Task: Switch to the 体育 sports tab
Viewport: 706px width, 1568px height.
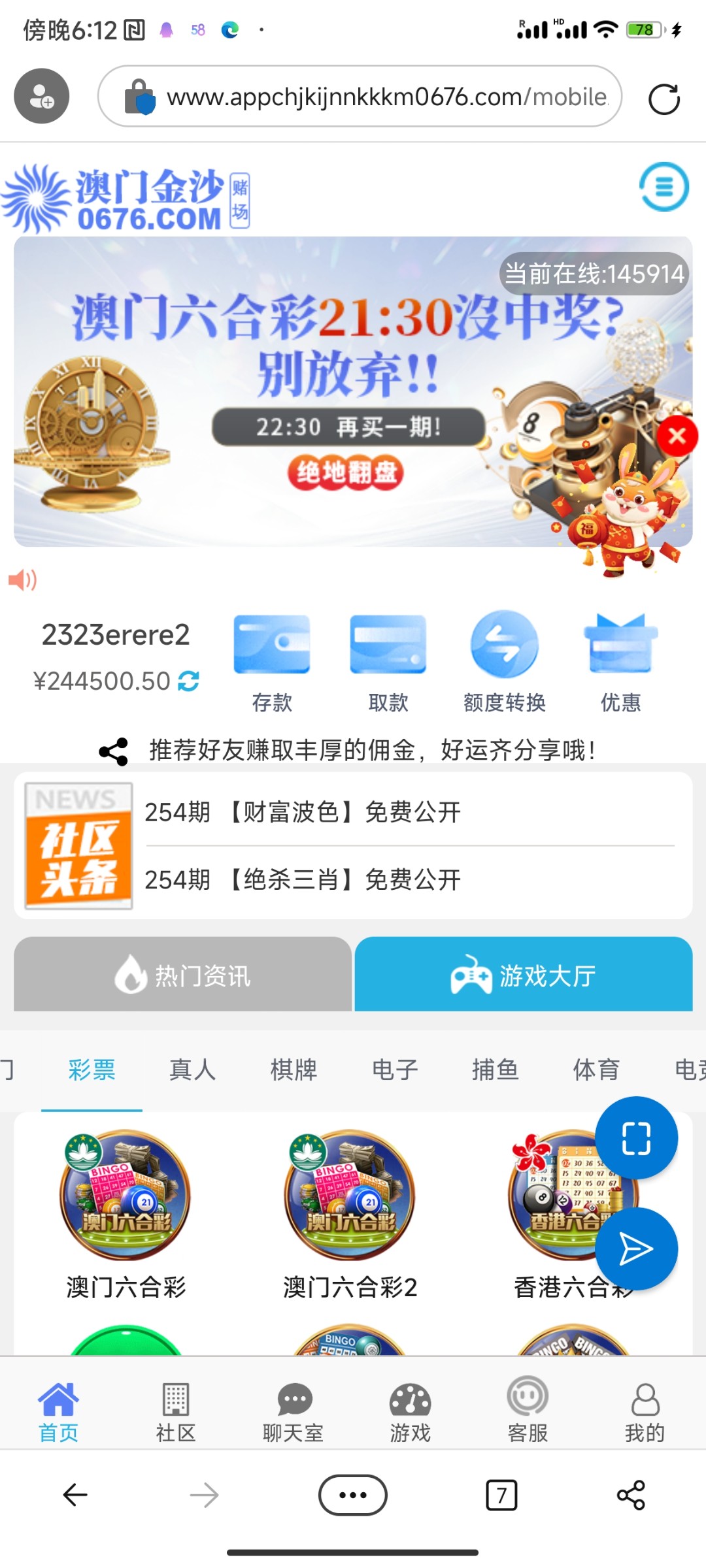Action: click(596, 1070)
